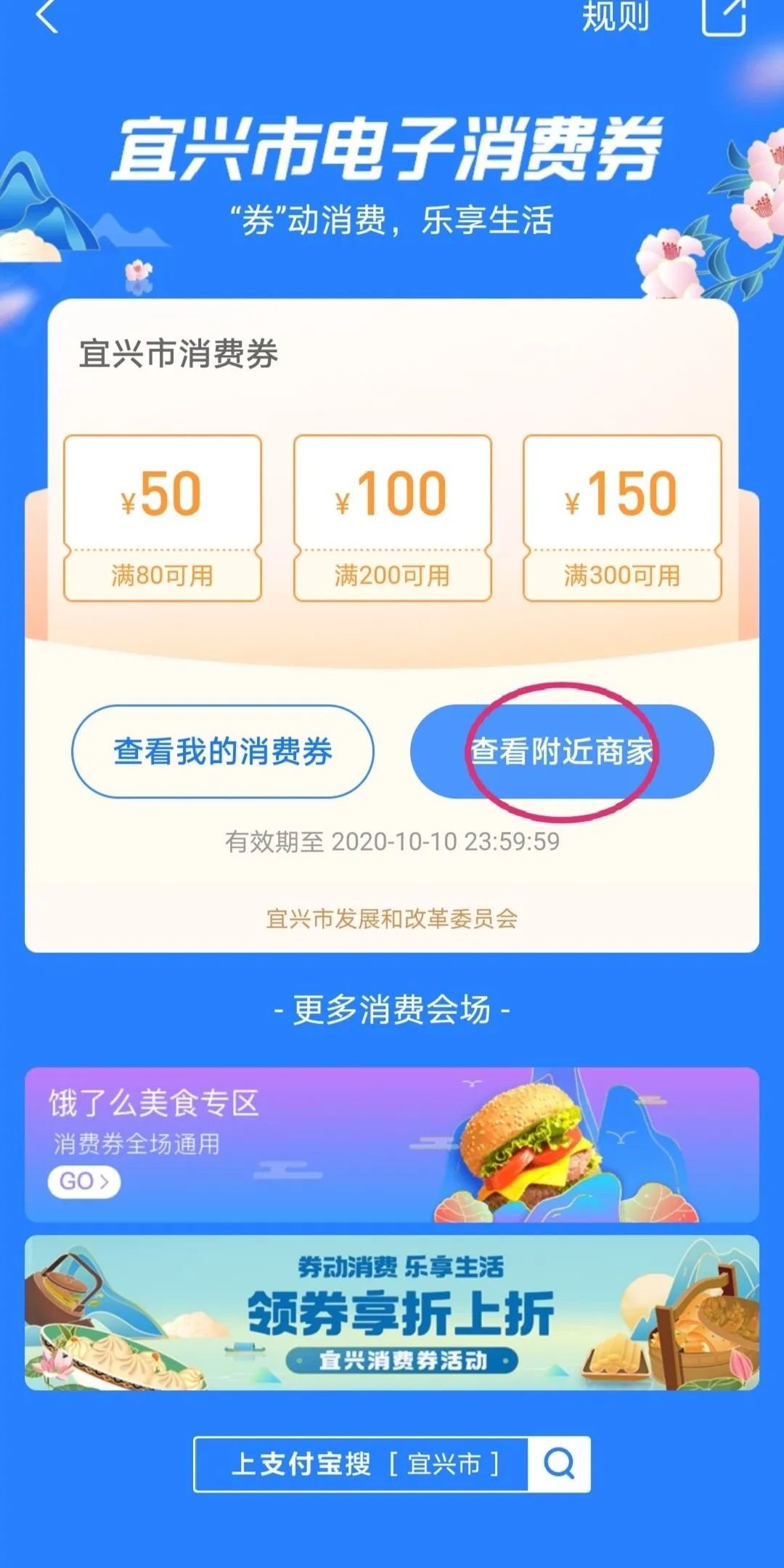The width and height of the screenshot is (784, 1568).
Task: Share this coupon page via top-right icon
Action: coord(724,16)
